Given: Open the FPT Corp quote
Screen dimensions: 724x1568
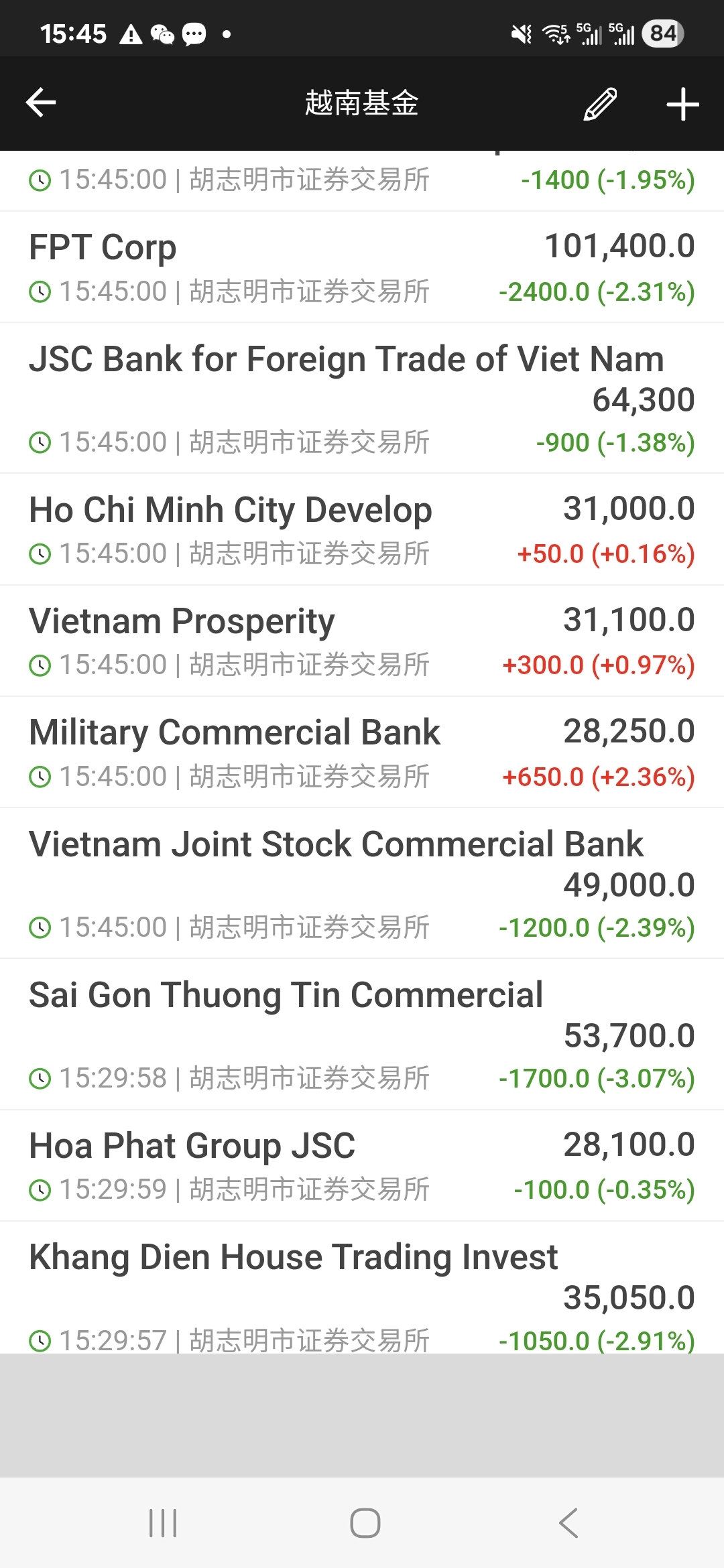Looking at the screenshot, I should (x=362, y=267).
